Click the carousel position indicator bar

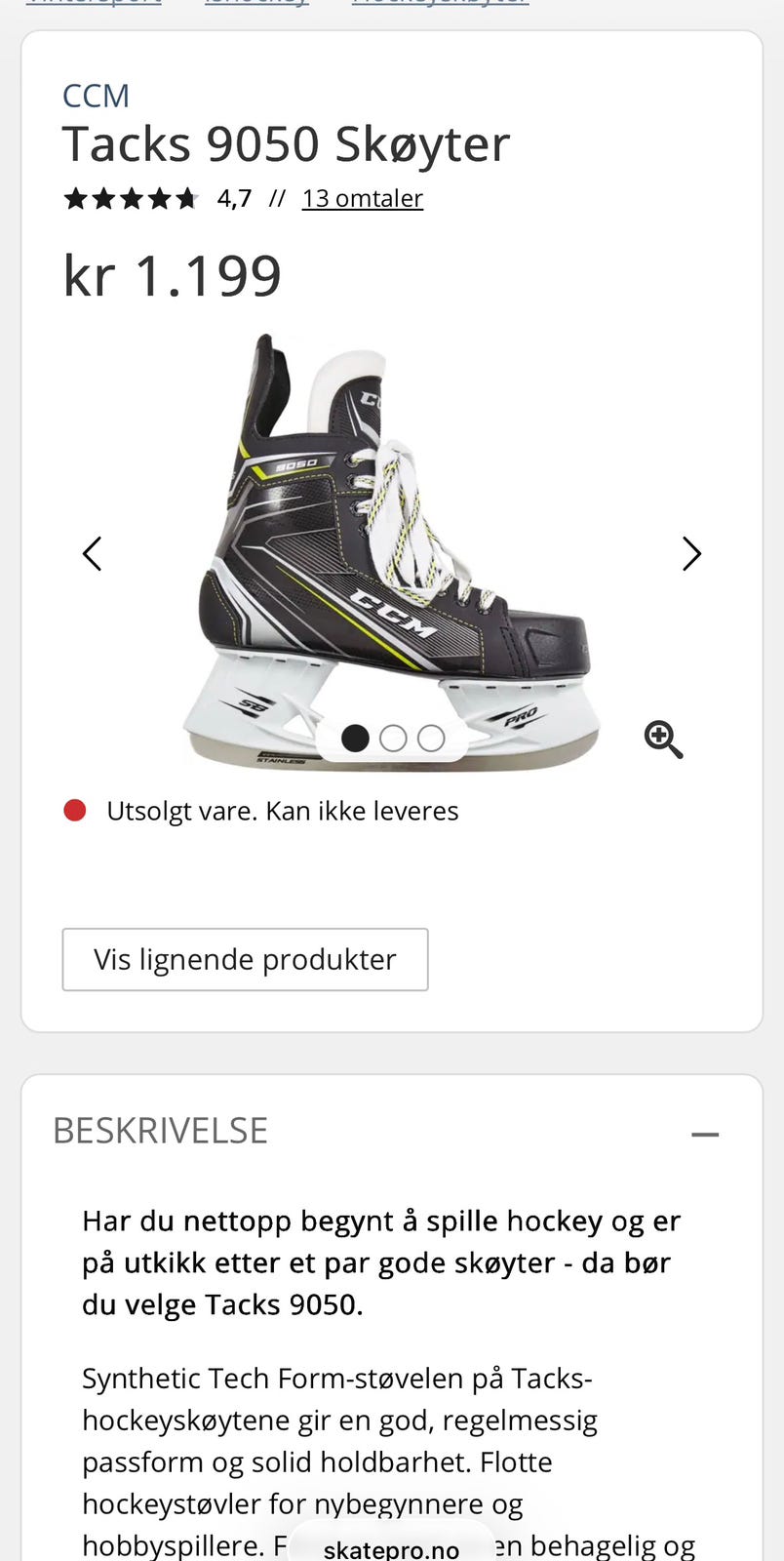(393, 739)
